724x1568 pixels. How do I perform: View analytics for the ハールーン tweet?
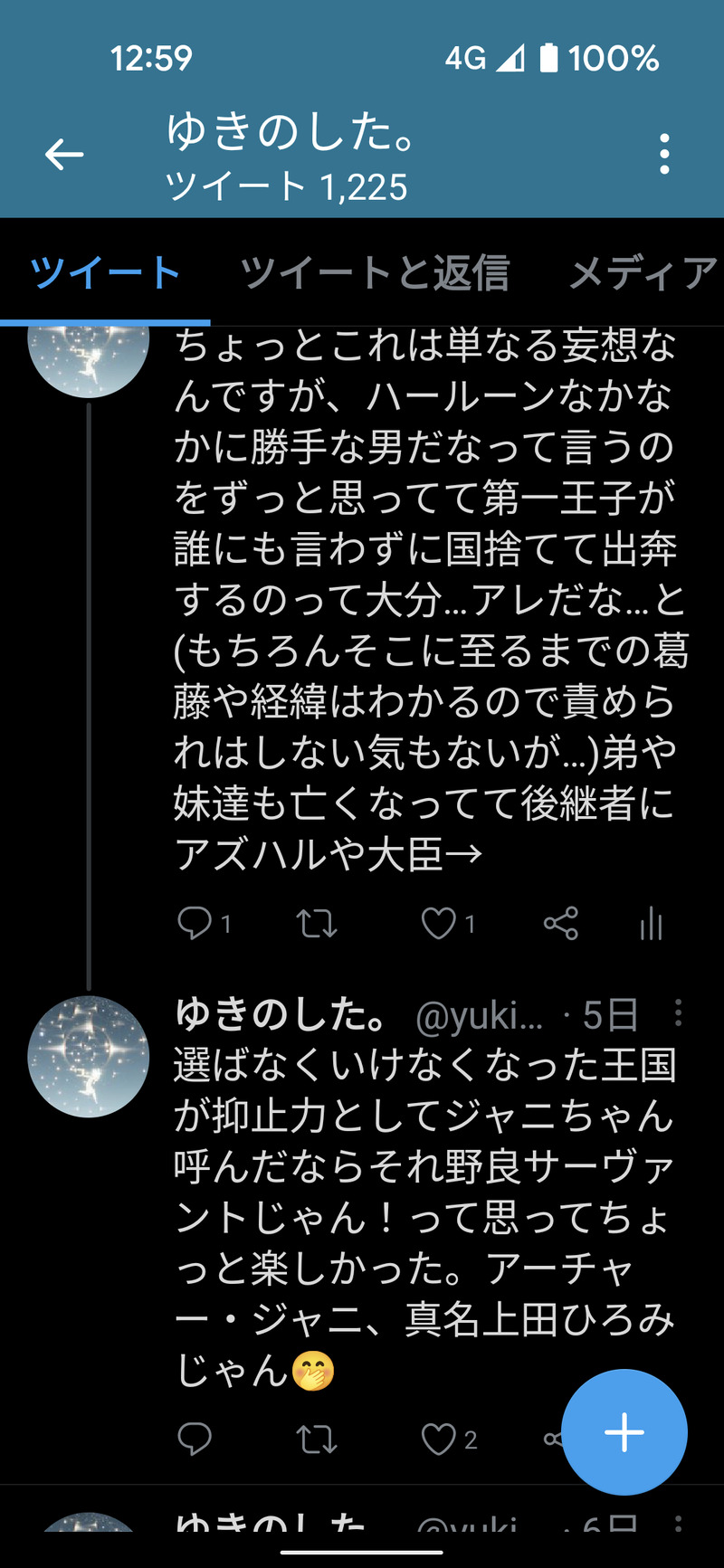(x=651, y=923)
